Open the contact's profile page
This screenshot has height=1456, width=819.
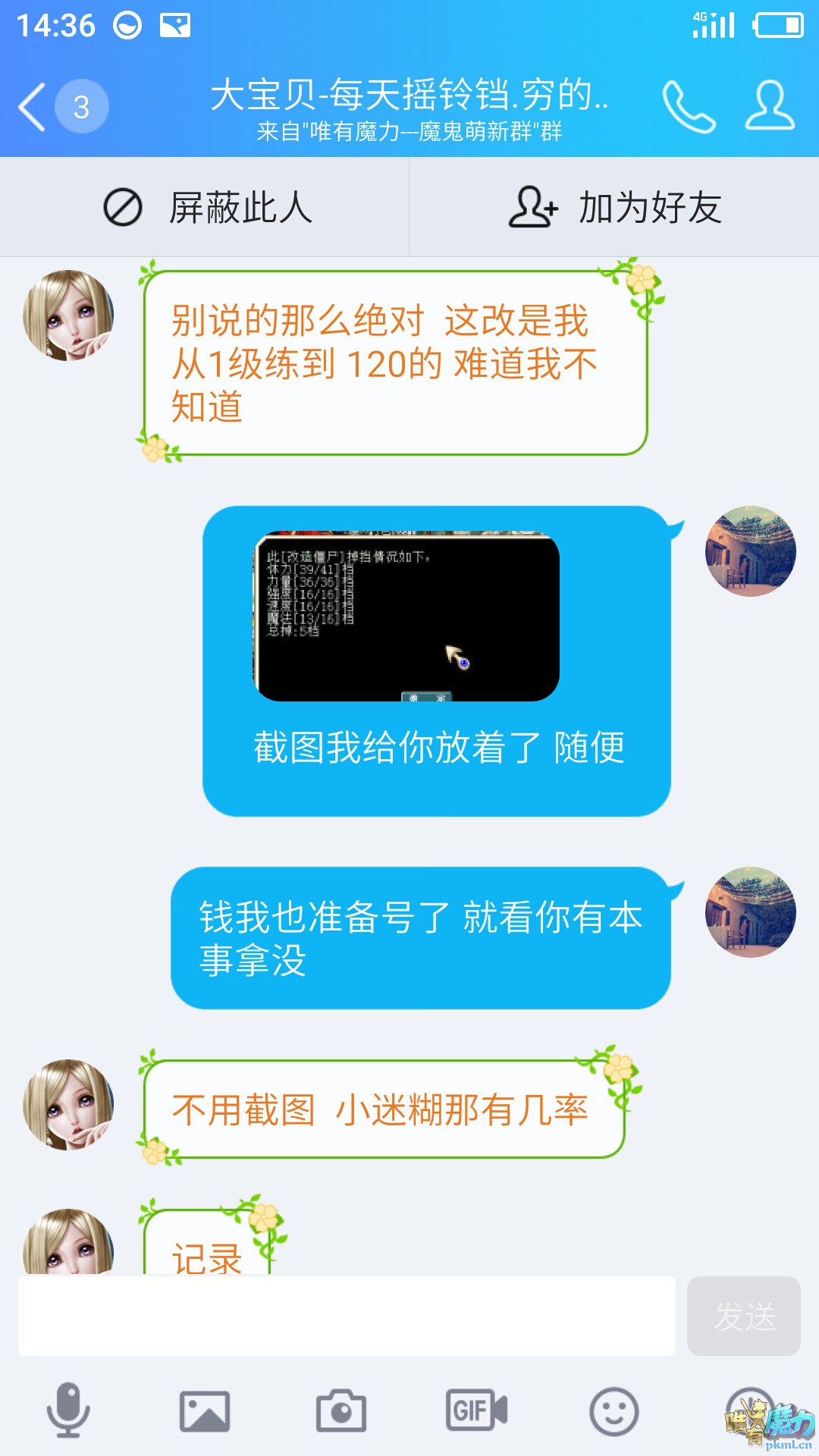[x=769, y=107]
